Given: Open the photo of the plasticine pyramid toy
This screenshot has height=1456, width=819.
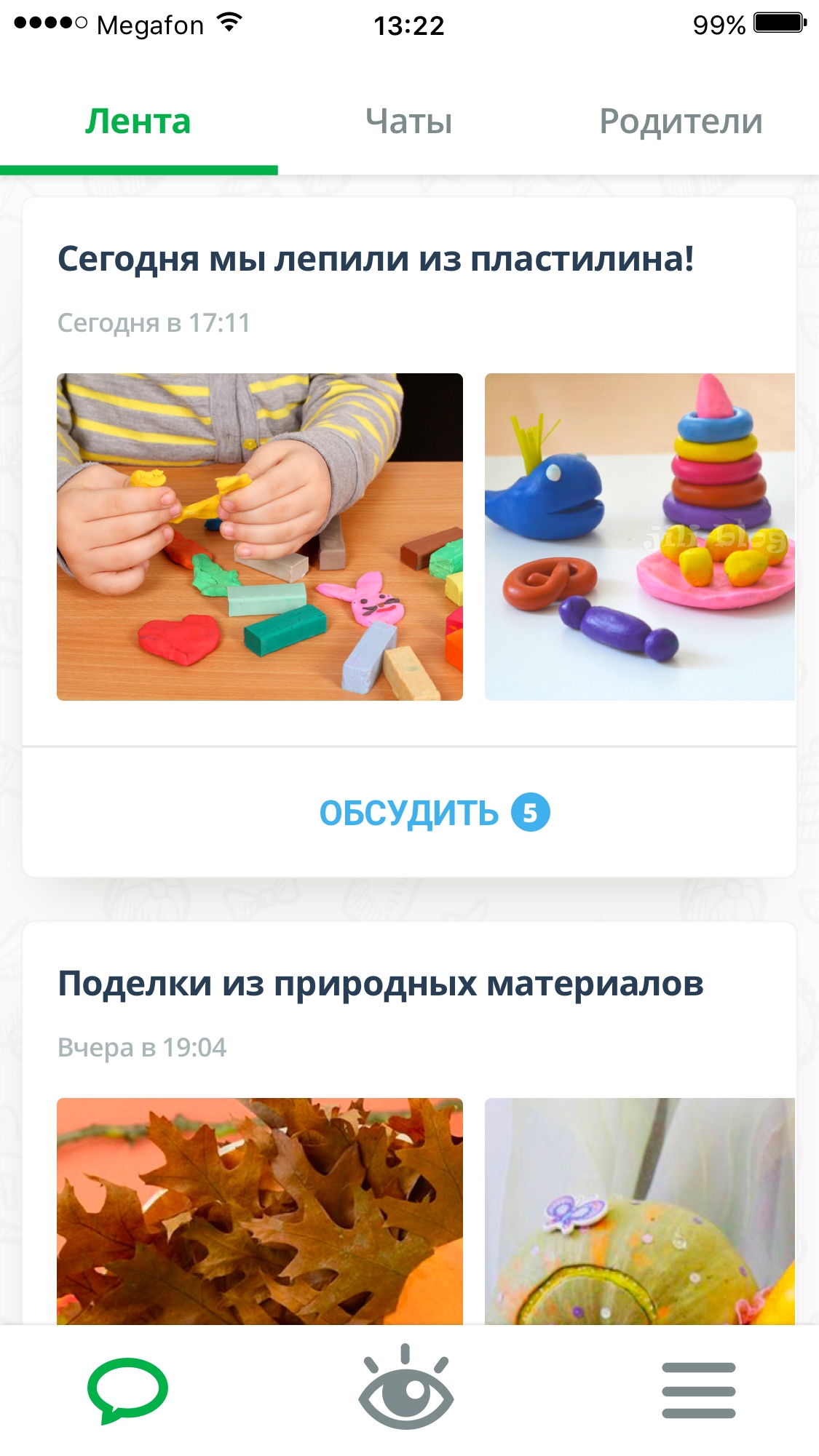Looking at the screenshot, I should click(x=640, y=536).
